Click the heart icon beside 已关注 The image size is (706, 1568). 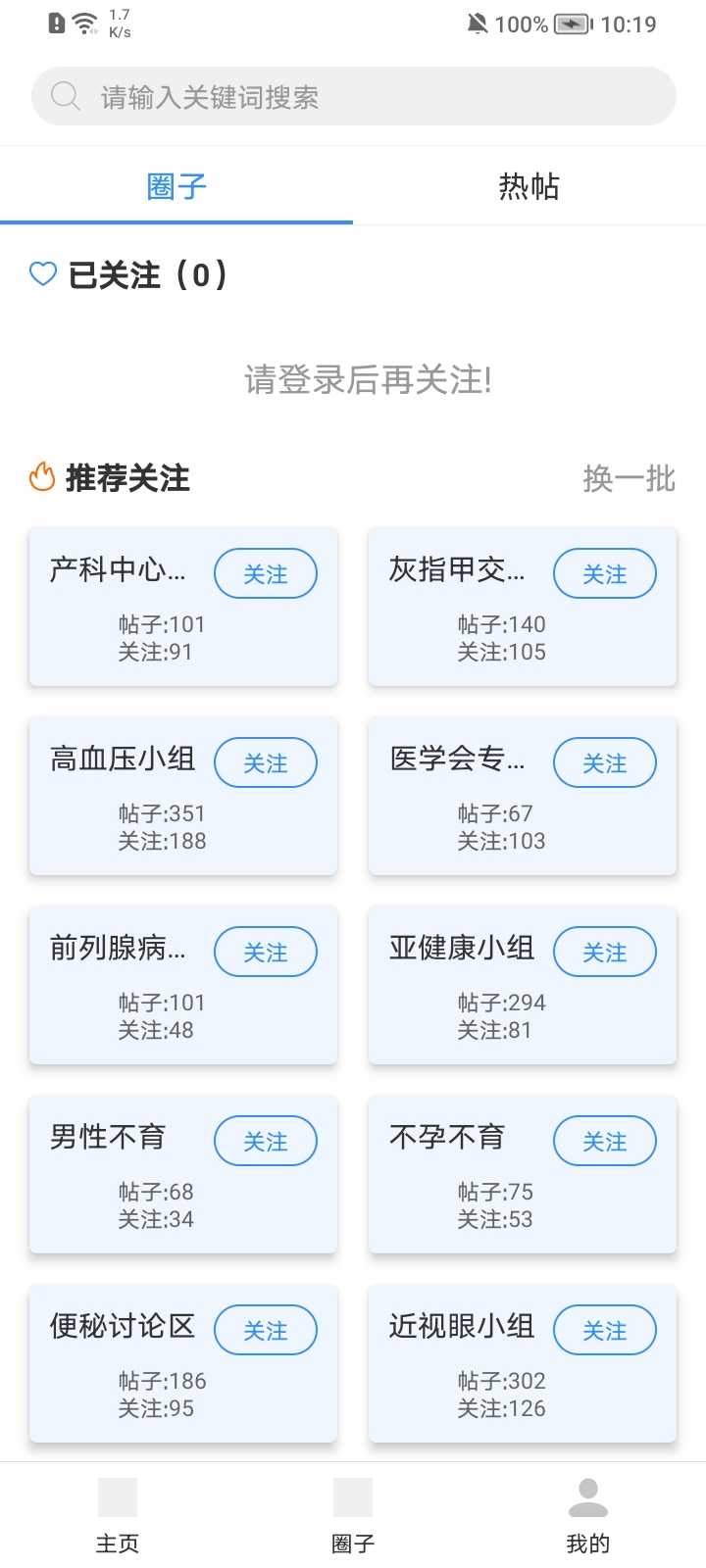tap(41, 274)
